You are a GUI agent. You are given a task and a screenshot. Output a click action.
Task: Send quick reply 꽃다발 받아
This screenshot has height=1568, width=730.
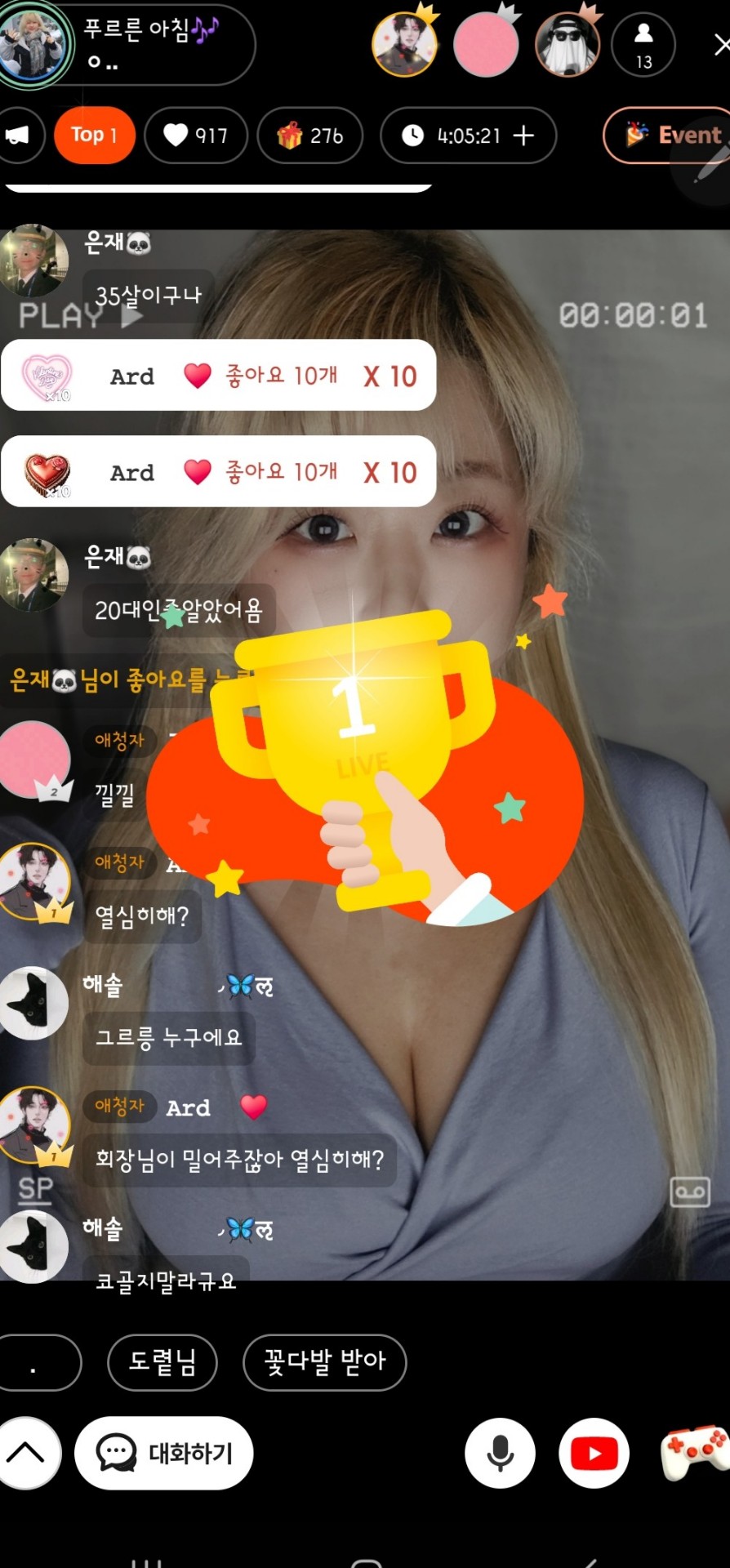324,1361
